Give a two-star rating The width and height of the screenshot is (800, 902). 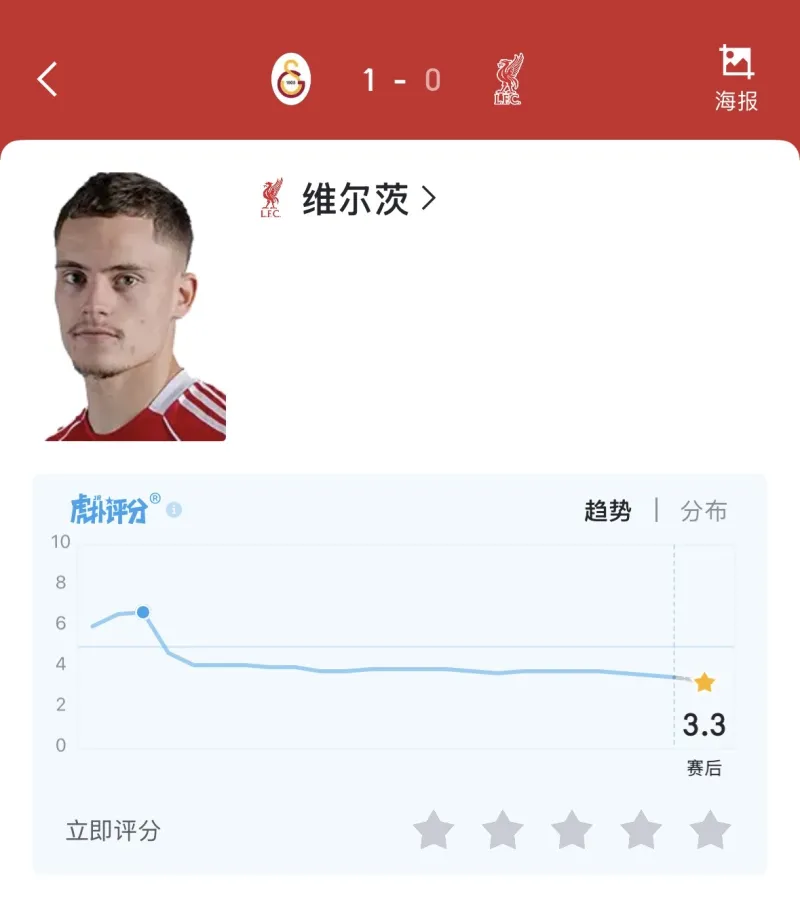pos(502,830)
